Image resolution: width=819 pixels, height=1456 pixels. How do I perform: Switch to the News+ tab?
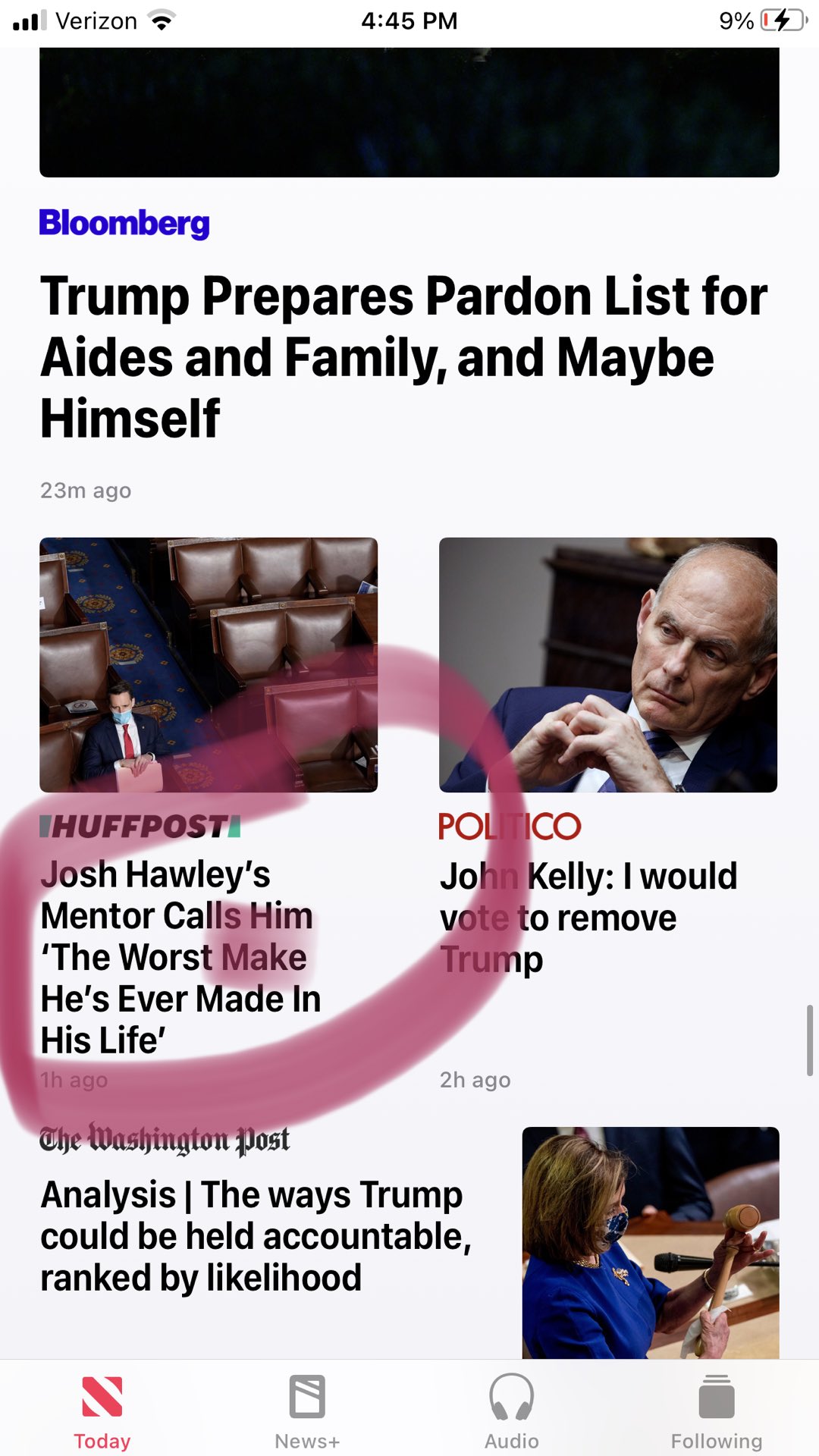[307, 1410]
